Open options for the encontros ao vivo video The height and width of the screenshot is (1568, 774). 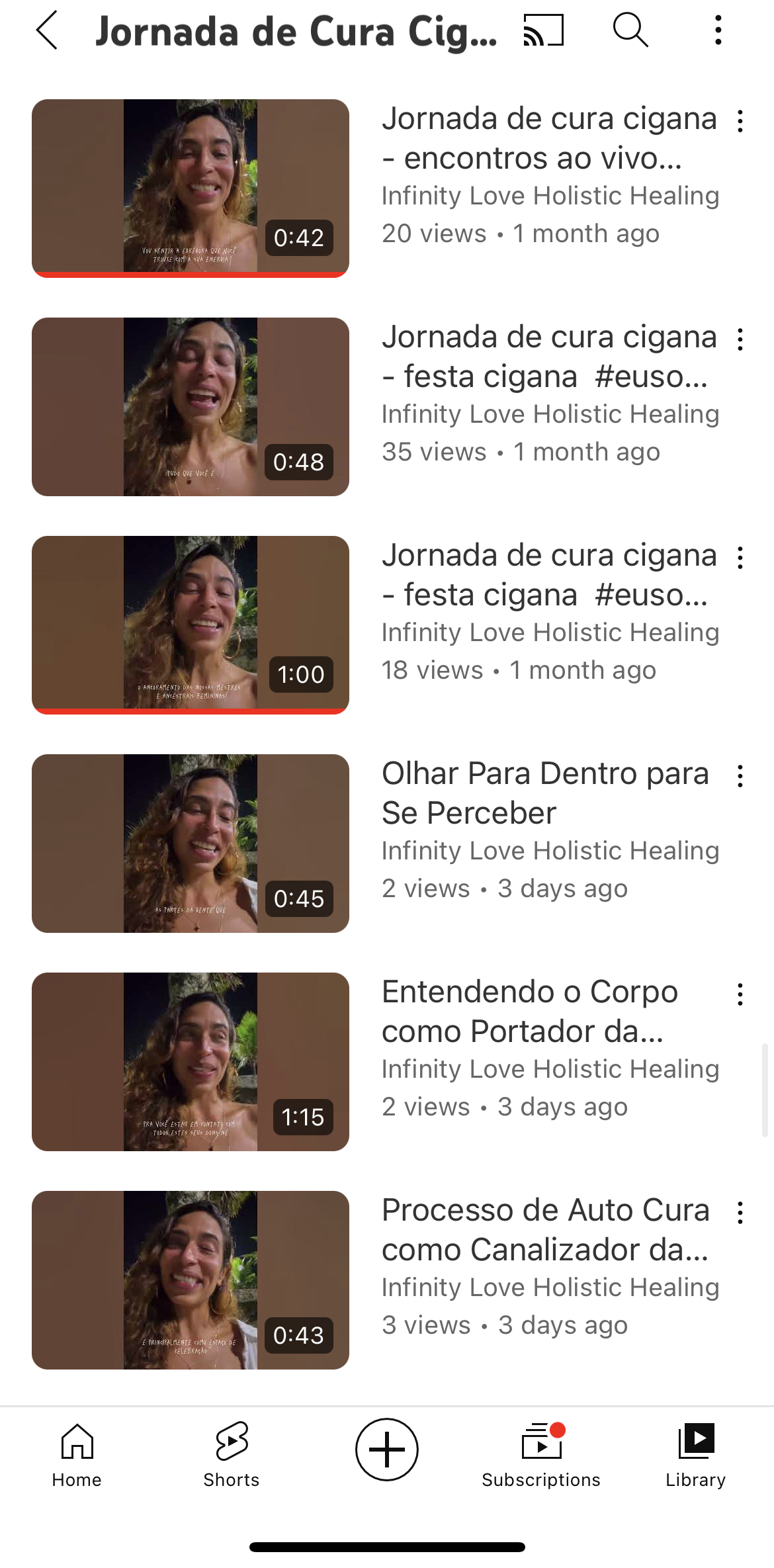740,122
